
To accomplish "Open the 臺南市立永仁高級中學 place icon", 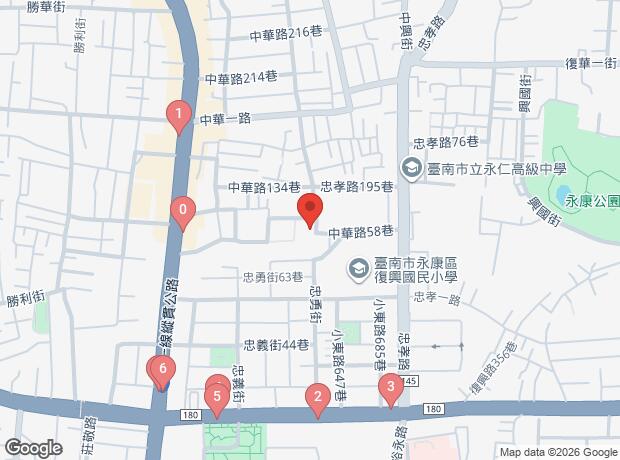I will (411, 168).
